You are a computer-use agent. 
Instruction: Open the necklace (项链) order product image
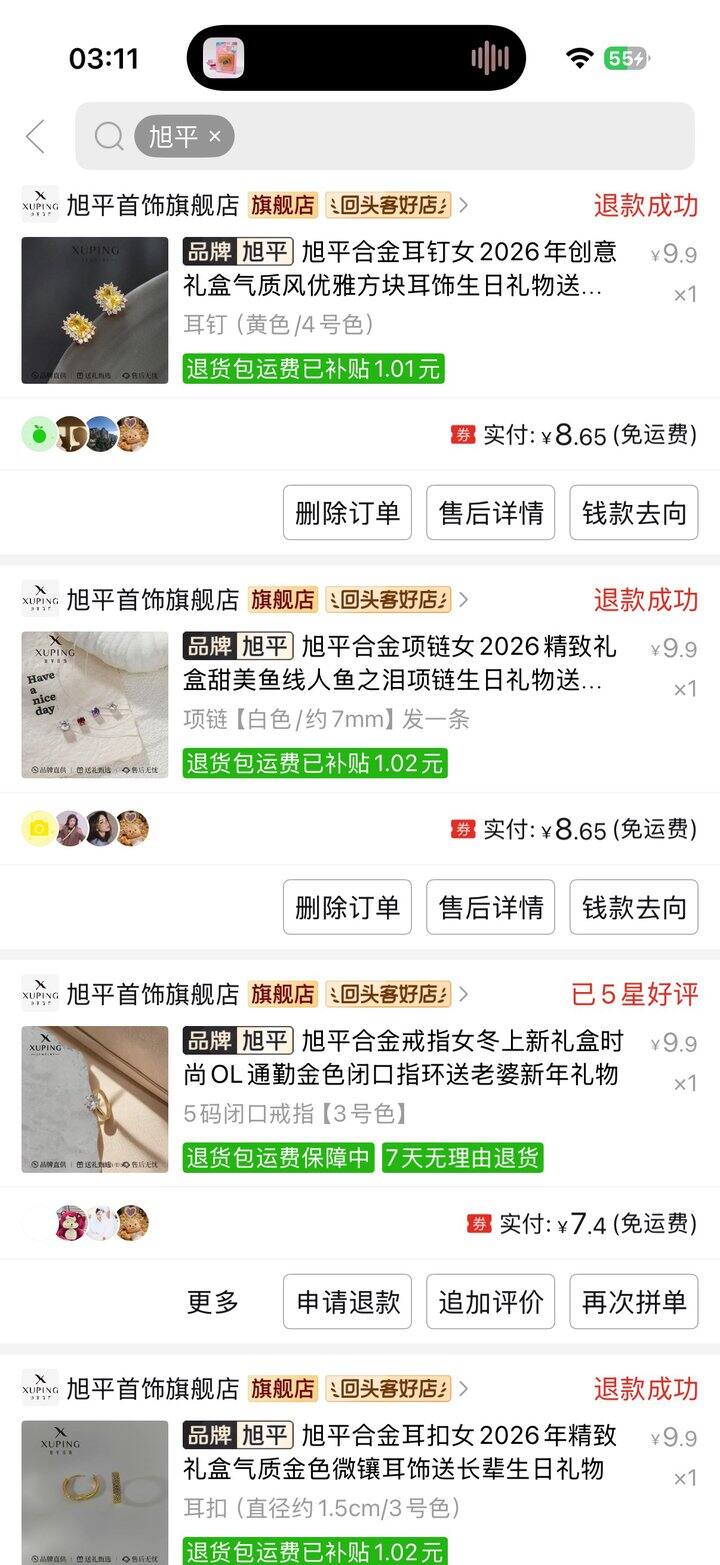point(95,705)
